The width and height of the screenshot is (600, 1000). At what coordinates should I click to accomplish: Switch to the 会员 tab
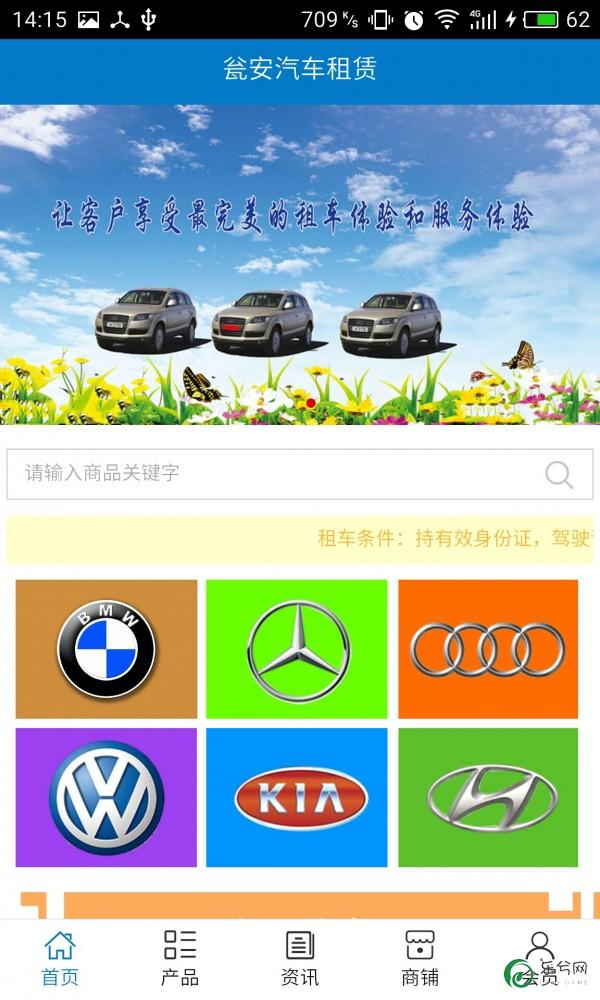tap(540, 958)
